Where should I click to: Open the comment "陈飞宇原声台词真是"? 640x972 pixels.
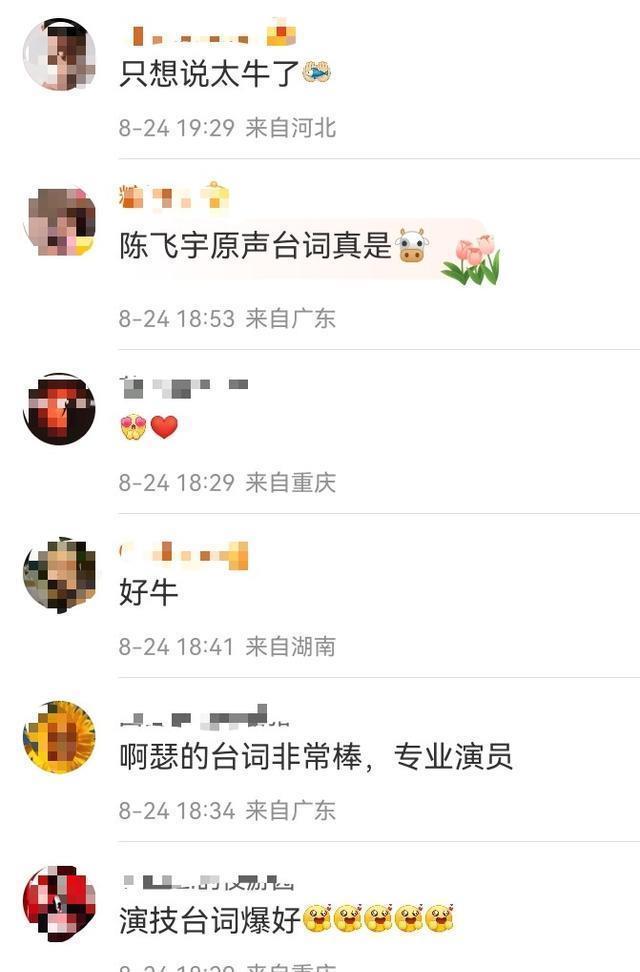[255, 246]
